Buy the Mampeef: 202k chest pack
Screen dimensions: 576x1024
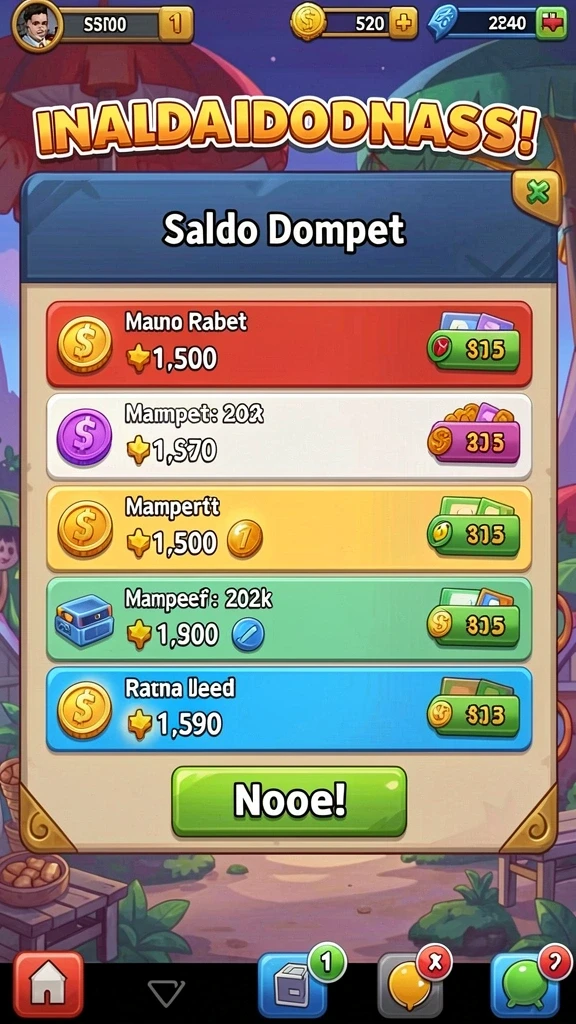(475, 625)
